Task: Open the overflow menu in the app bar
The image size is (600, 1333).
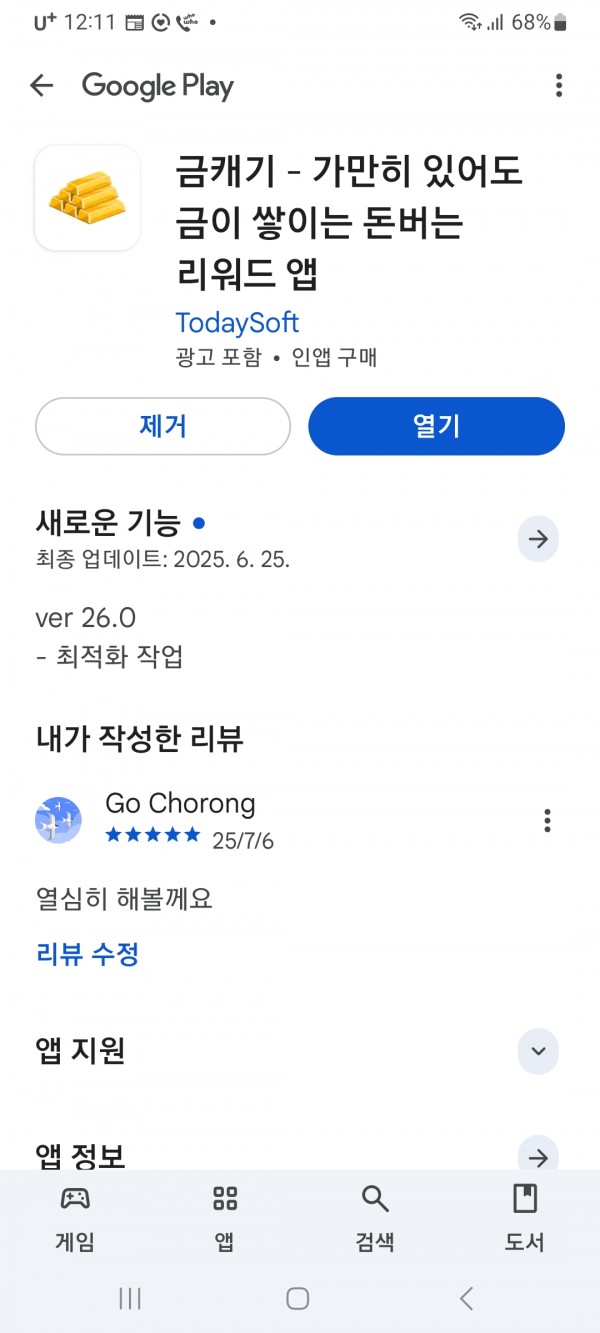Action: click(x=559, y=86)
